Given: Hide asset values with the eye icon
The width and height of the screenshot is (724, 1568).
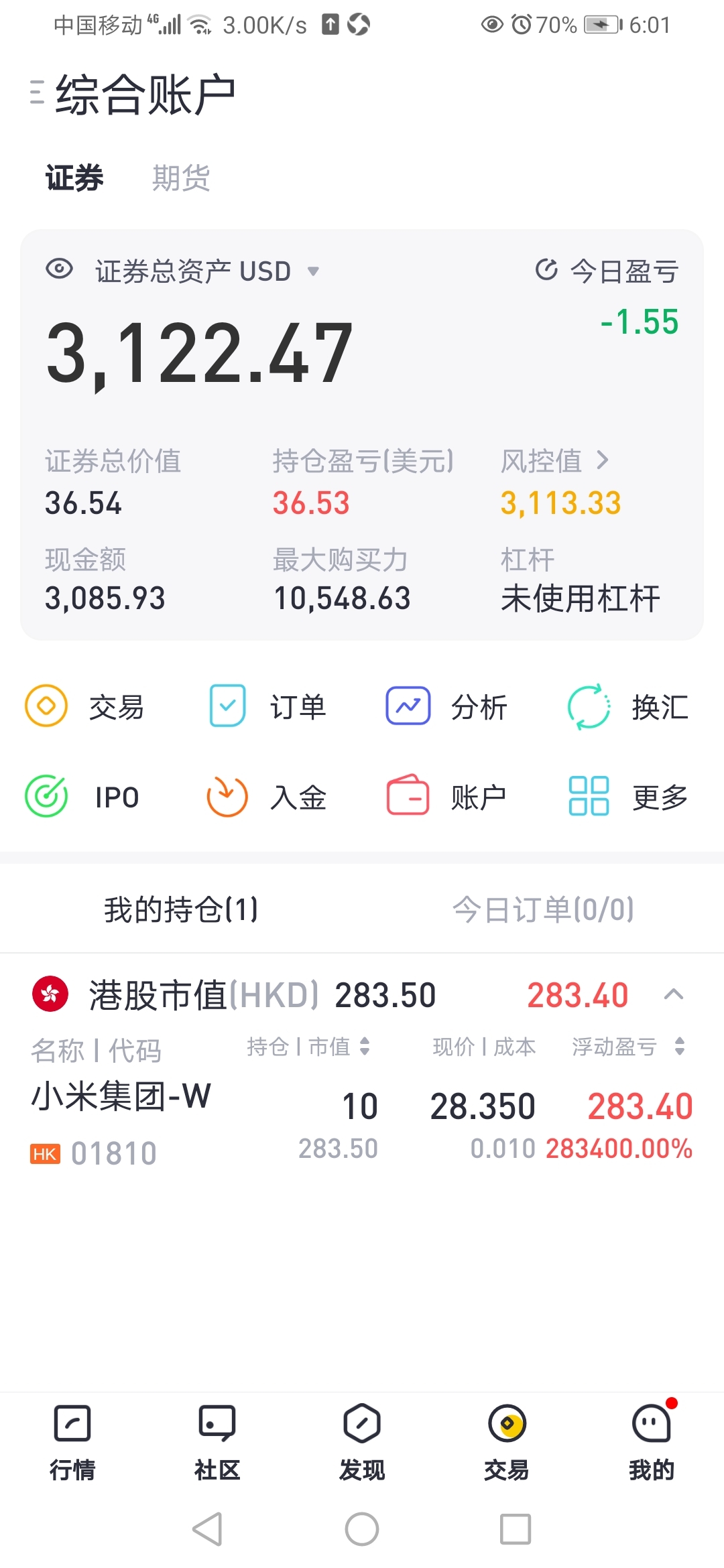Looking at the screenshot, I should click(x=59, y=269).
